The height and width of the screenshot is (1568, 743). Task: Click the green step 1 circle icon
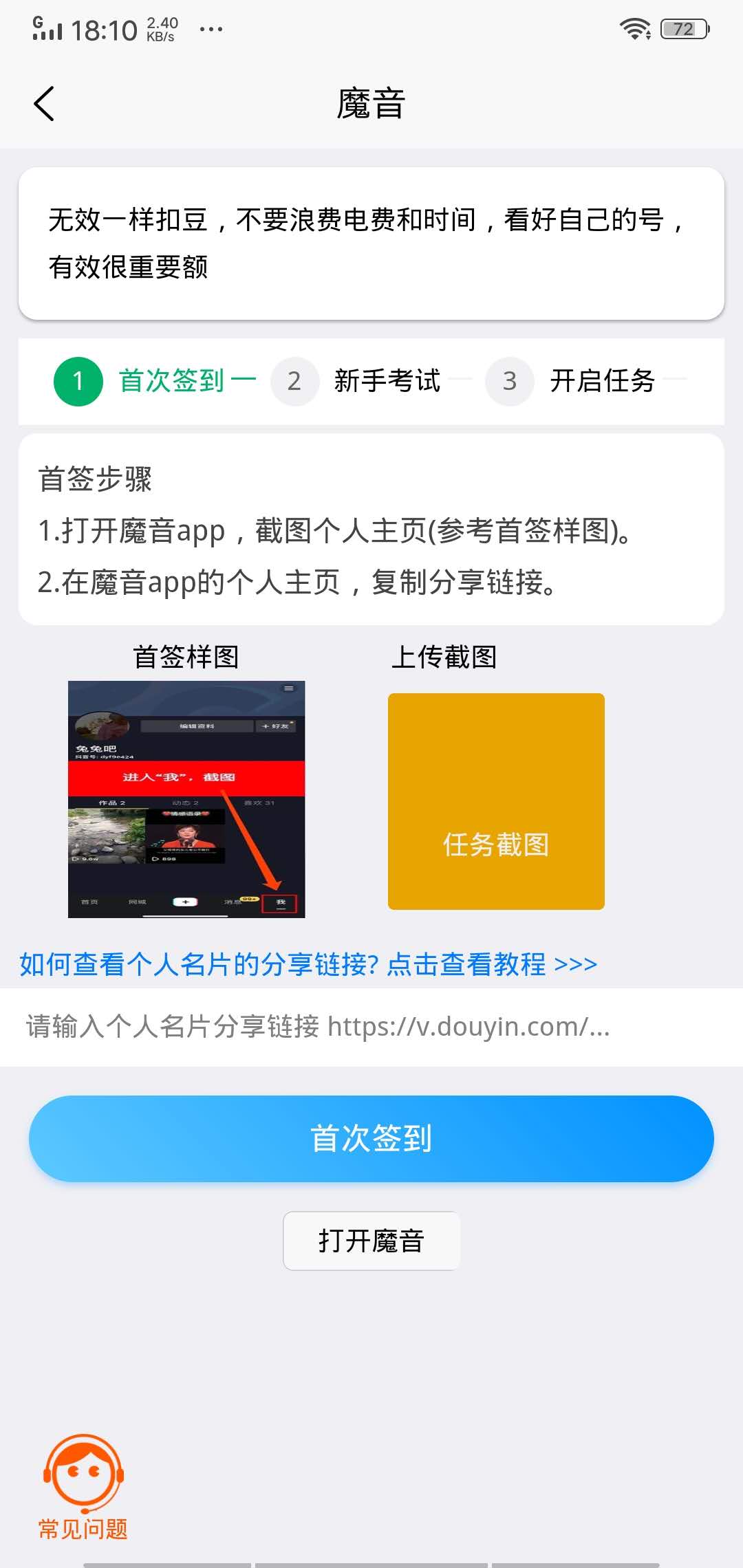(77, 381)
